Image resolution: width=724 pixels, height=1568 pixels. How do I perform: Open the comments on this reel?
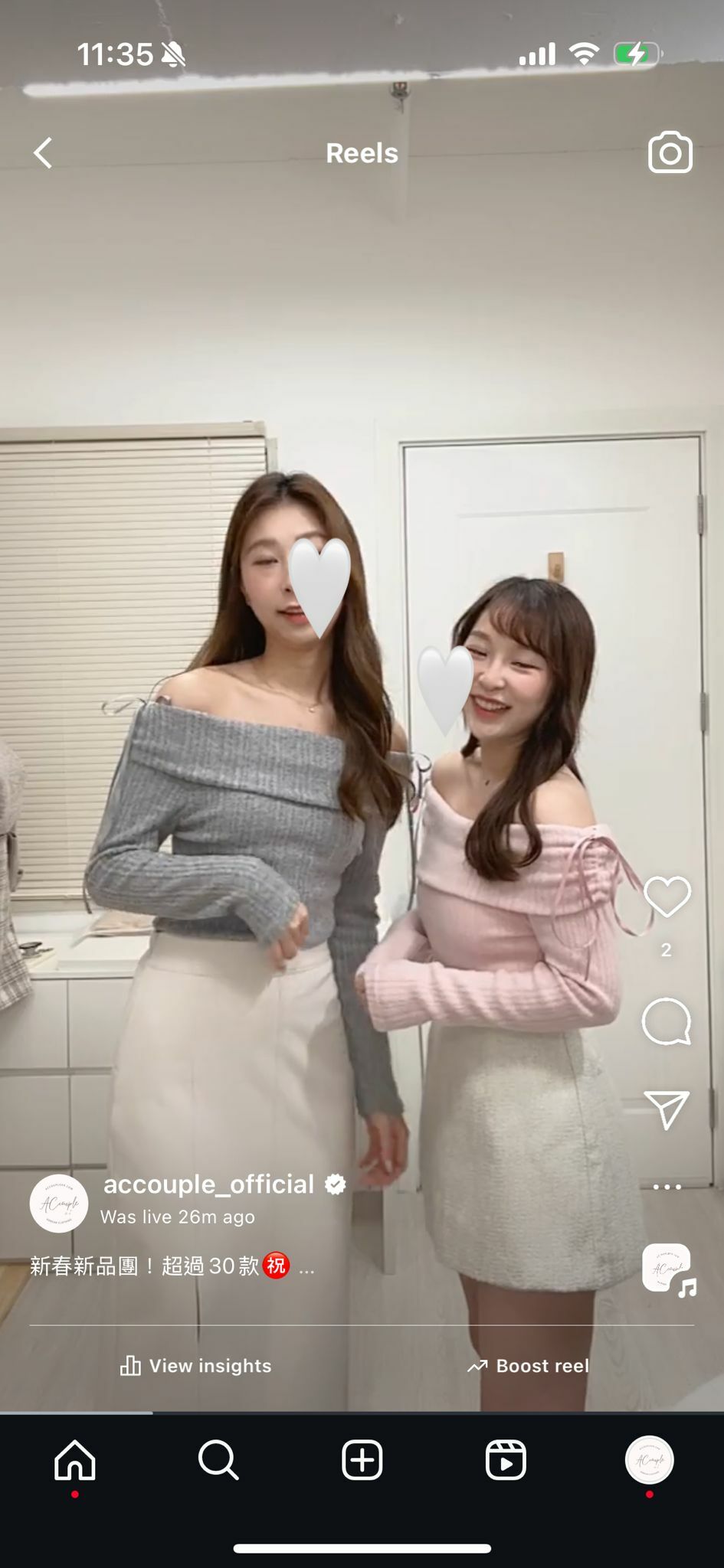[667, 1022]
